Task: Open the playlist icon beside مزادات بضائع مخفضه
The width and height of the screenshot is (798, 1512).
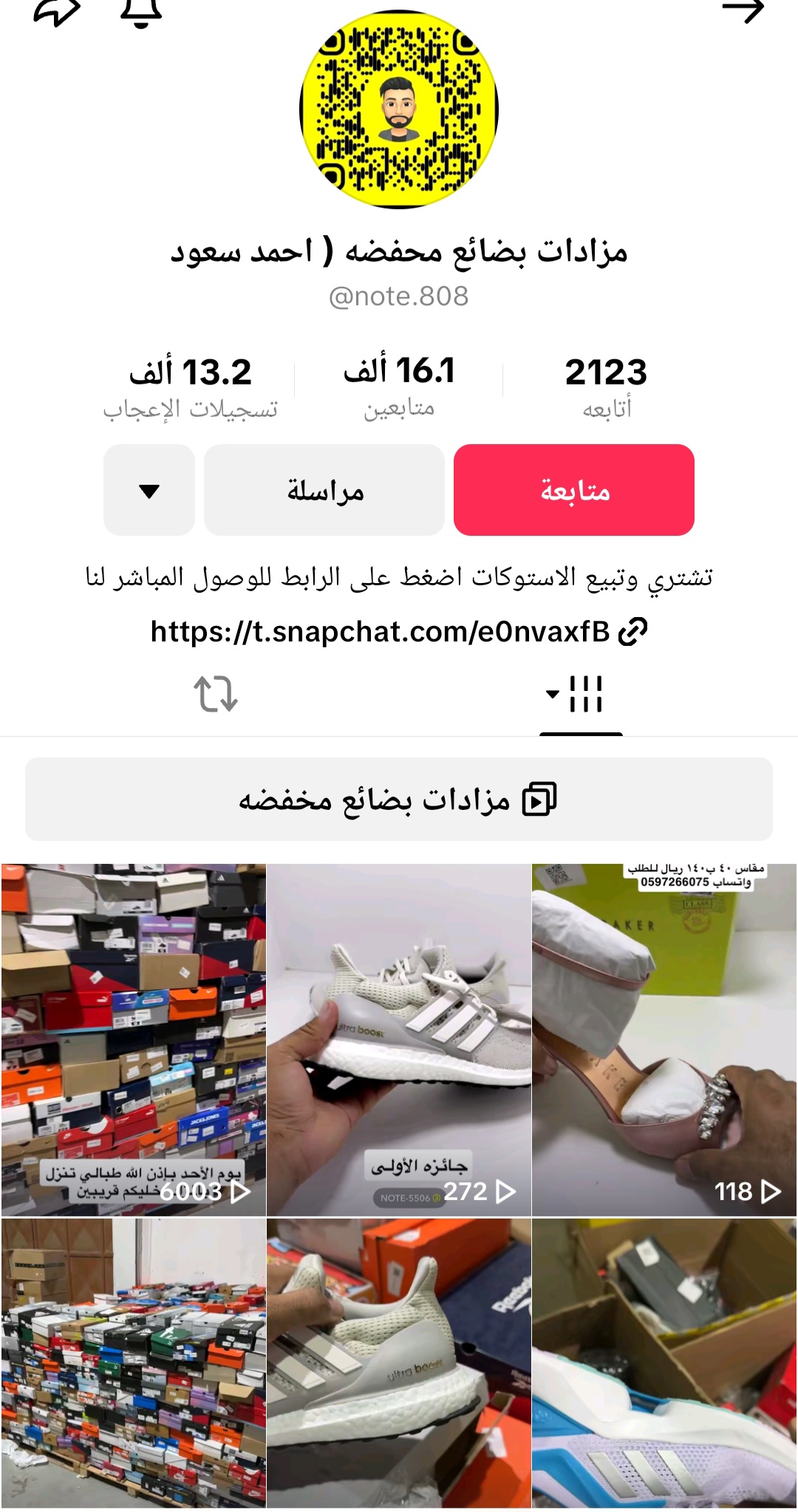Action: coord(540,800)
